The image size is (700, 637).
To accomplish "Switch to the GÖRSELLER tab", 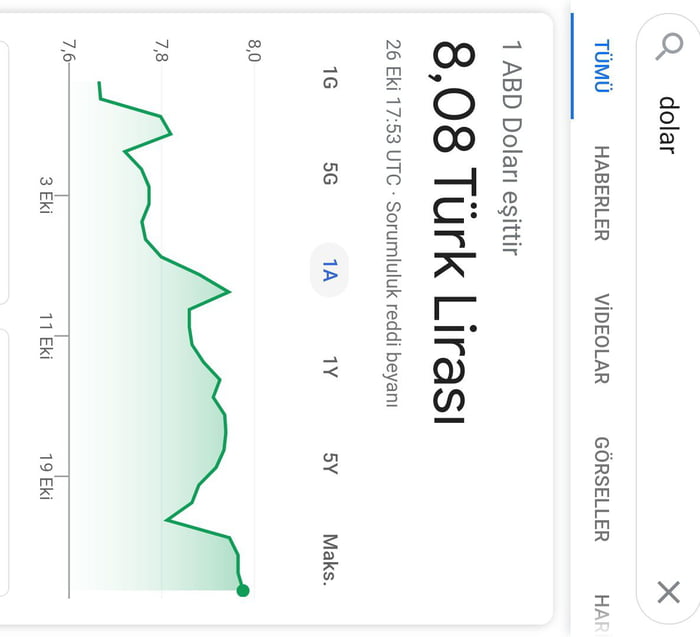I will coord(601,488).
